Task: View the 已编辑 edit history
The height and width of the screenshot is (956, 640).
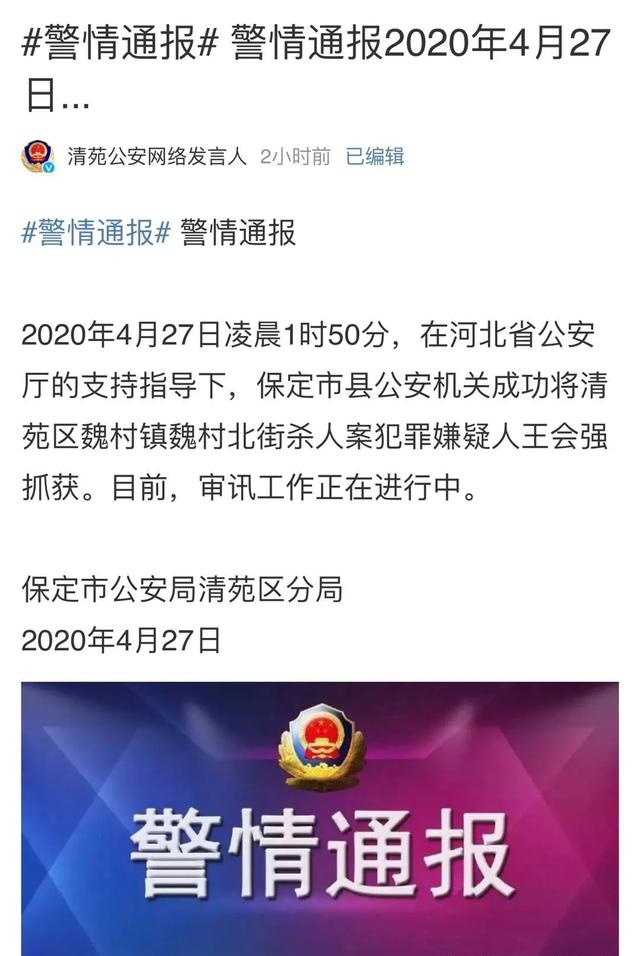Action: coord(374,157)
